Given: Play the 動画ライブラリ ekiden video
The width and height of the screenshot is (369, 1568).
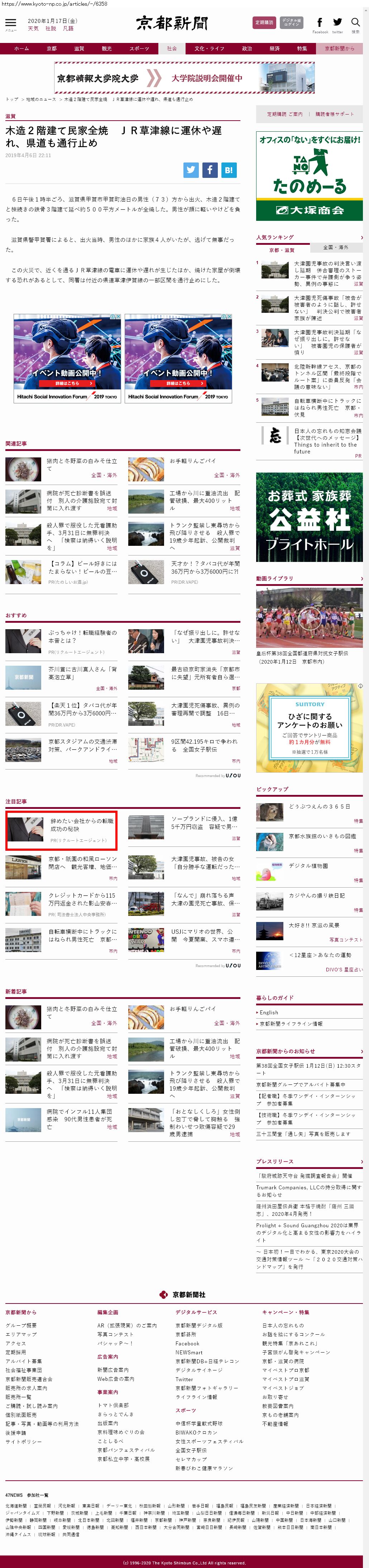Looking at the screenshot, I should tap(309, 618).
